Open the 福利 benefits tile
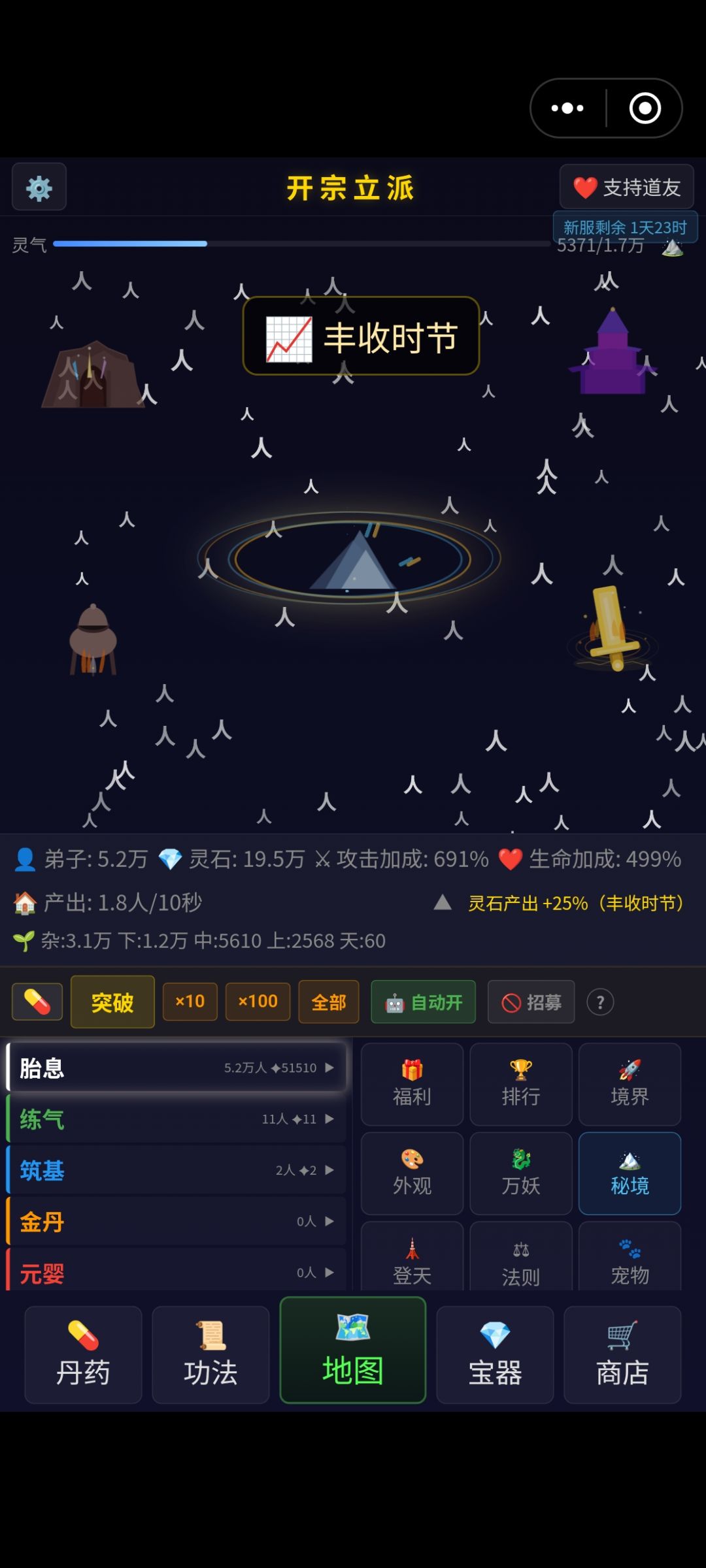Viewport: 706px width, 1568px height. point(412,1084)
